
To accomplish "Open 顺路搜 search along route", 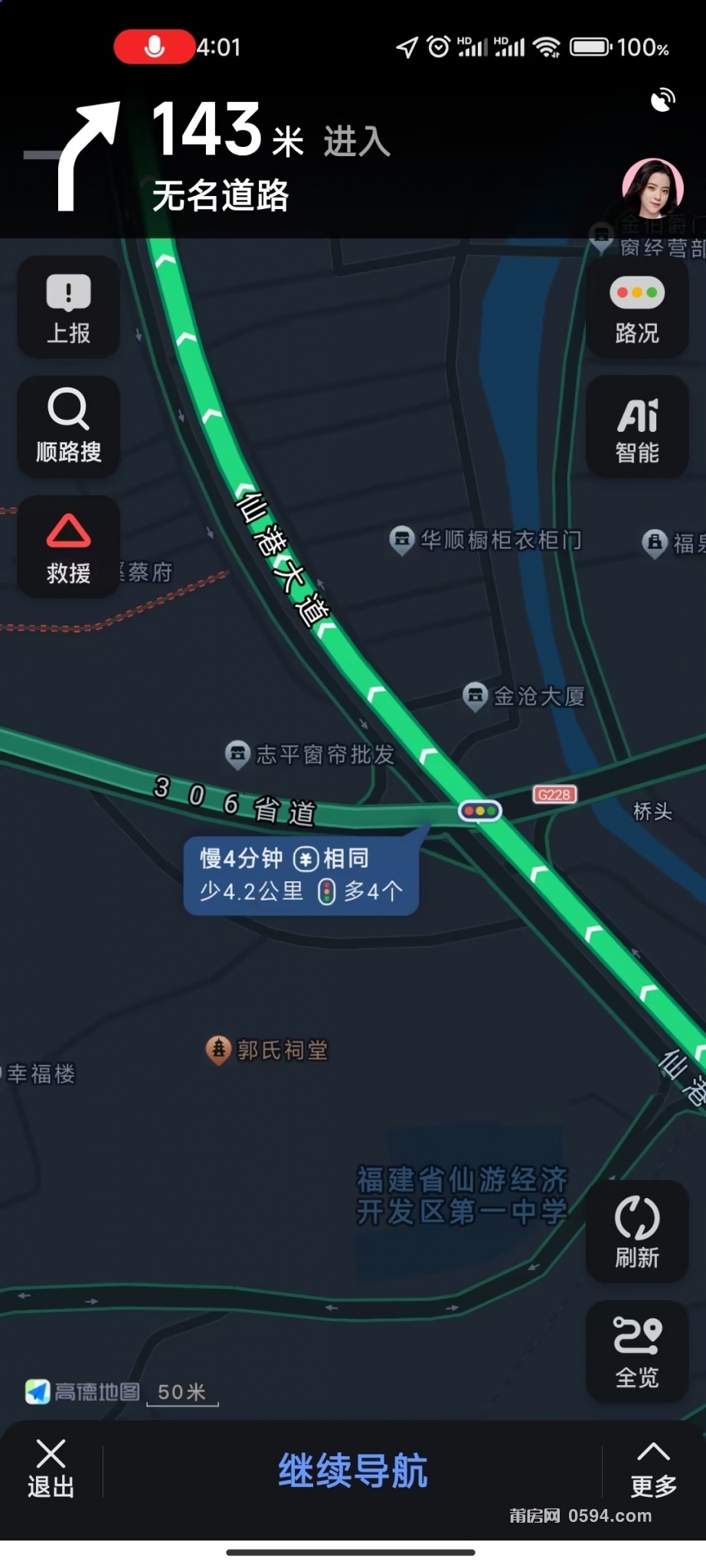I will 69,427.
